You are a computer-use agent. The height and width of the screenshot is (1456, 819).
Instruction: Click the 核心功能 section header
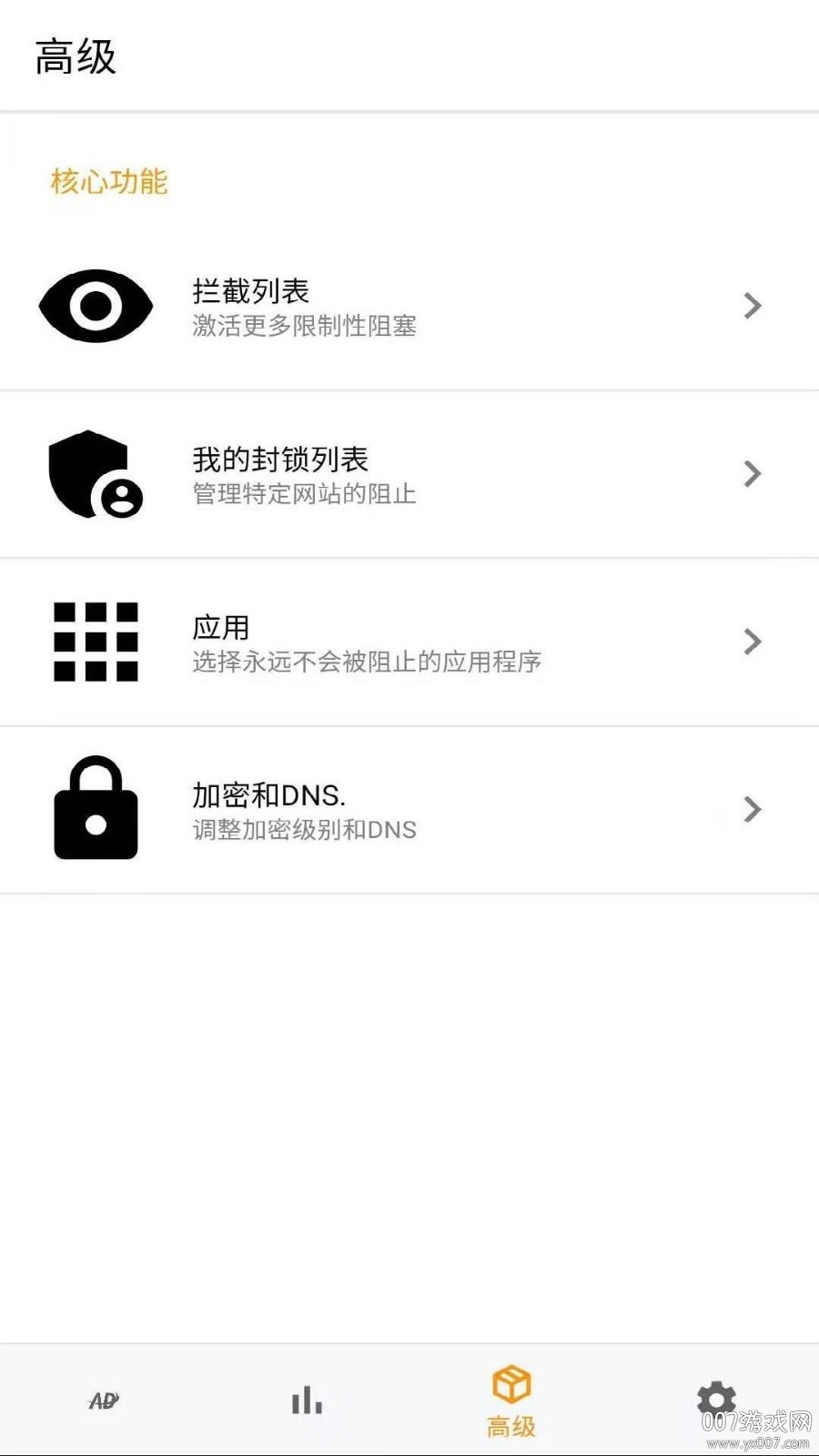pyautogui.click(x=108, y=182)
